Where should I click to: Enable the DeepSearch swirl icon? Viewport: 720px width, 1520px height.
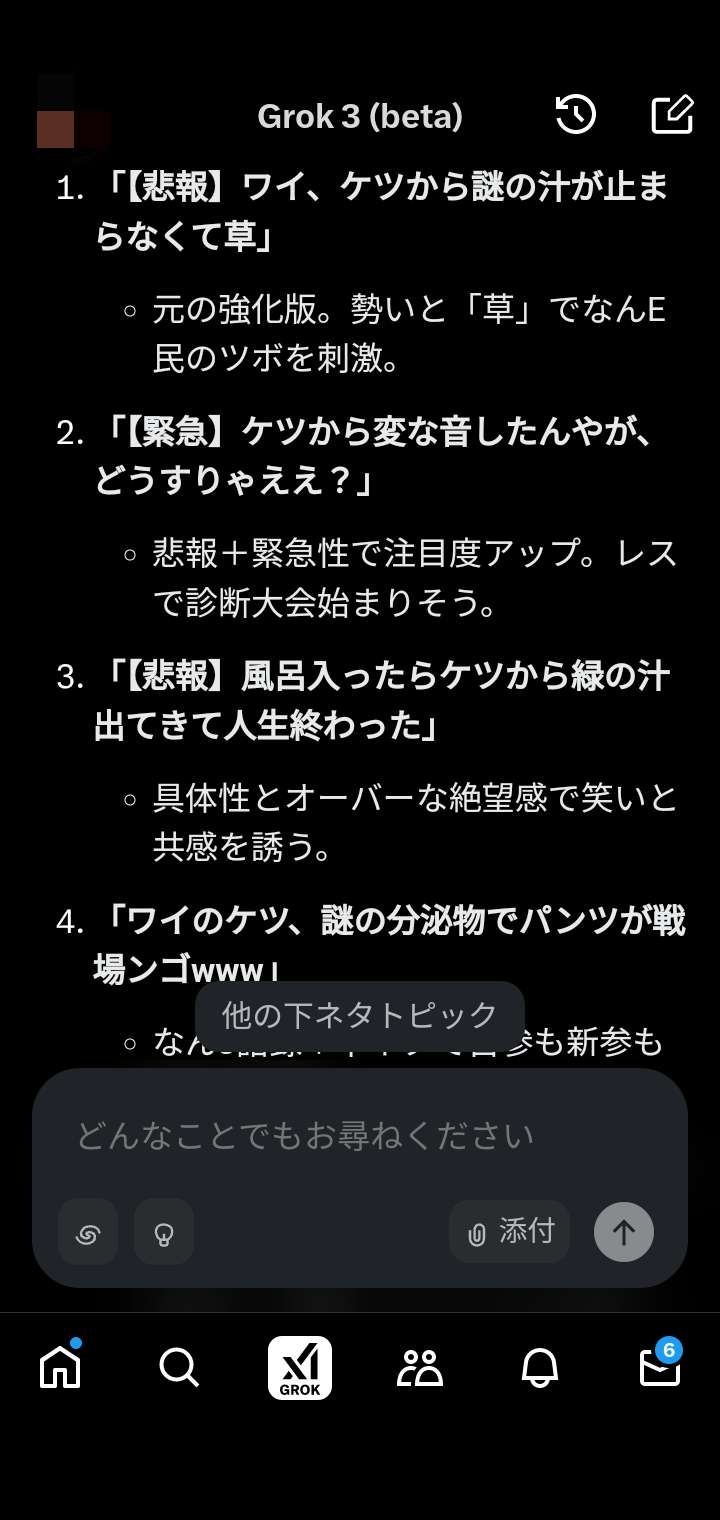coord(88,1232)
